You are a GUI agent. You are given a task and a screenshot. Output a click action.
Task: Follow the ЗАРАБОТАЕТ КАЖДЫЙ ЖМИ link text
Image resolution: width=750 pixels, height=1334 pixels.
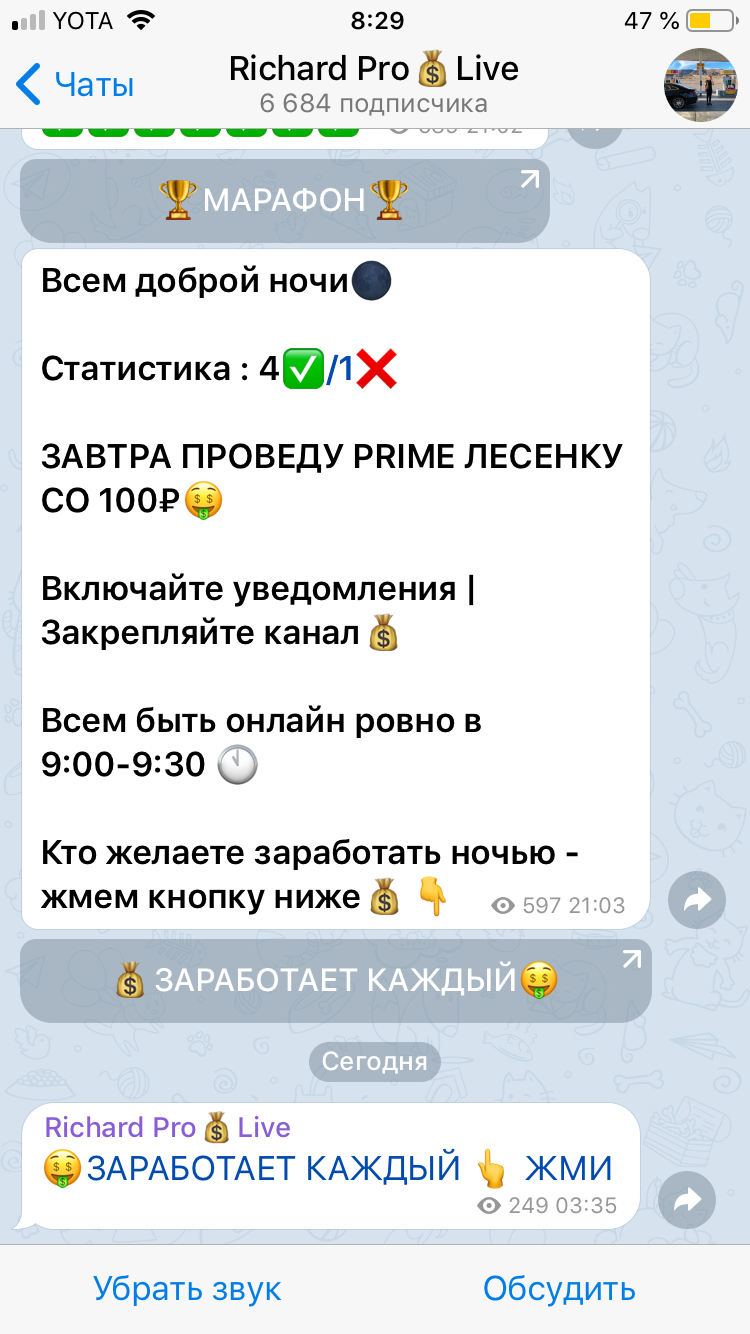pos(329,1168)
